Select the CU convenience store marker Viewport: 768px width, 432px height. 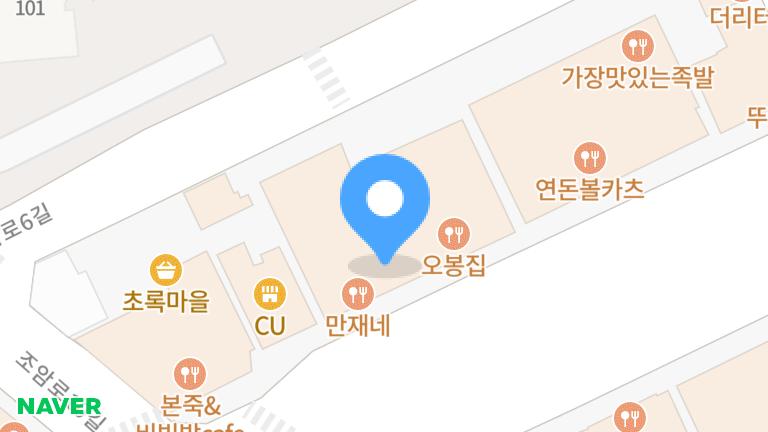(x=269, y=295)
